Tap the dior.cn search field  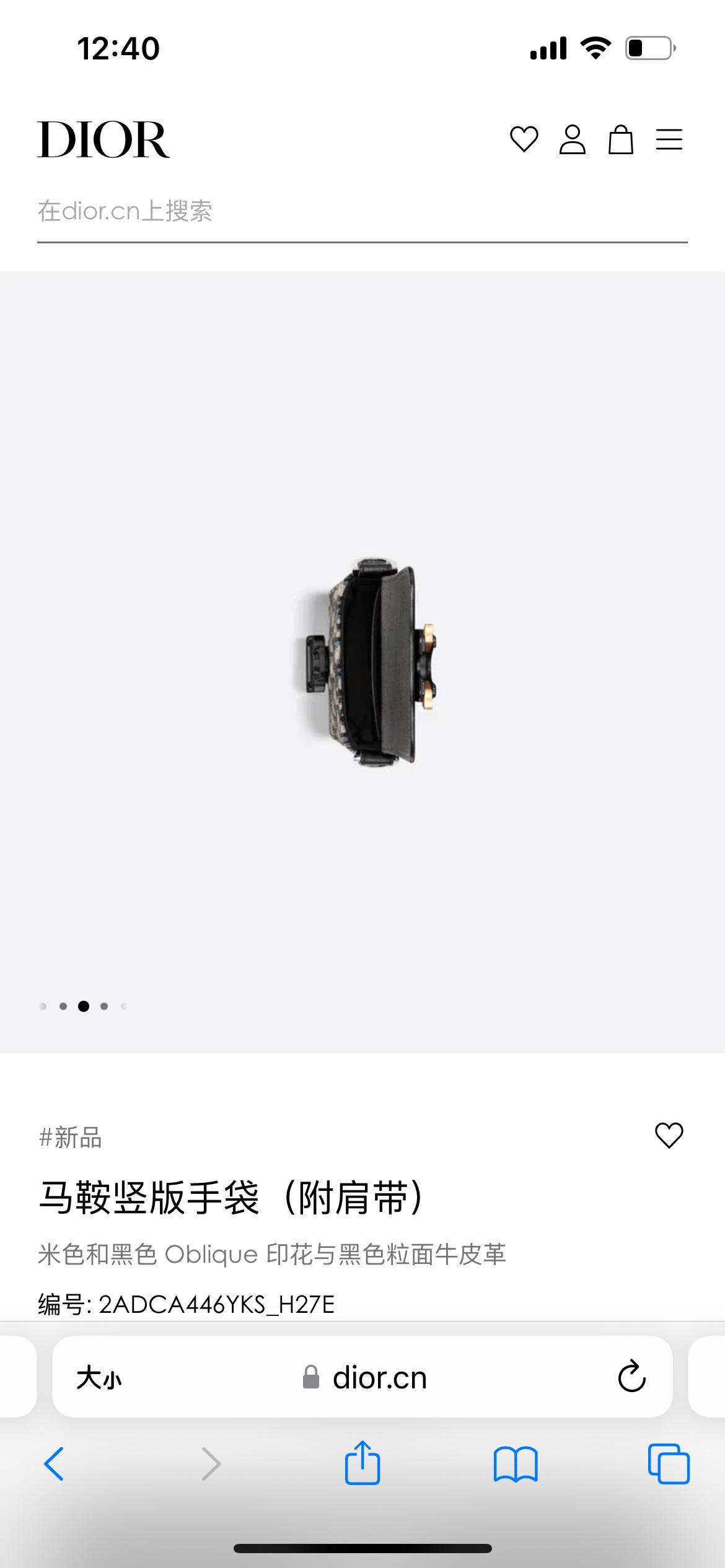pyautogui.click(x=362, y=212)
